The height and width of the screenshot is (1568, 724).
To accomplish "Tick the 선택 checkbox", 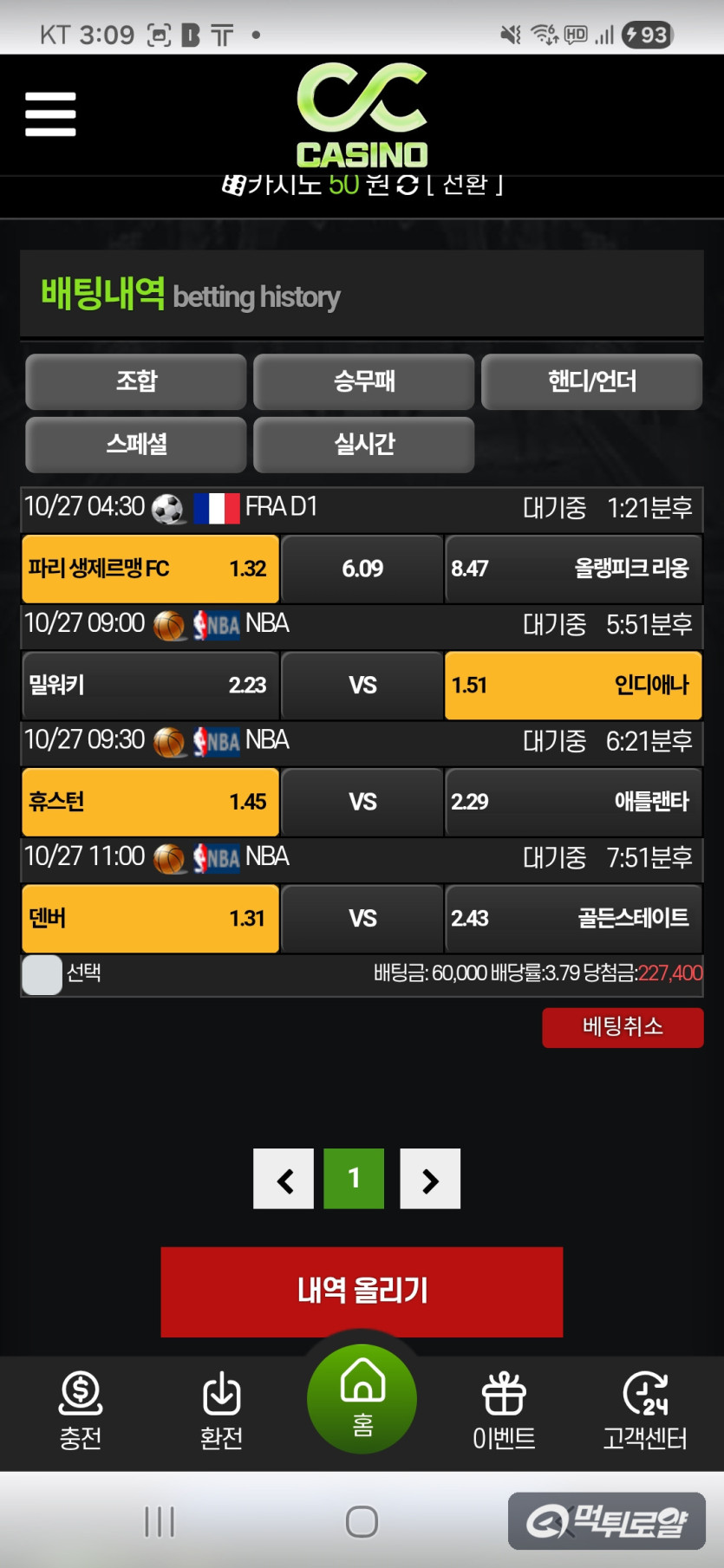I will tap(42, 974).
